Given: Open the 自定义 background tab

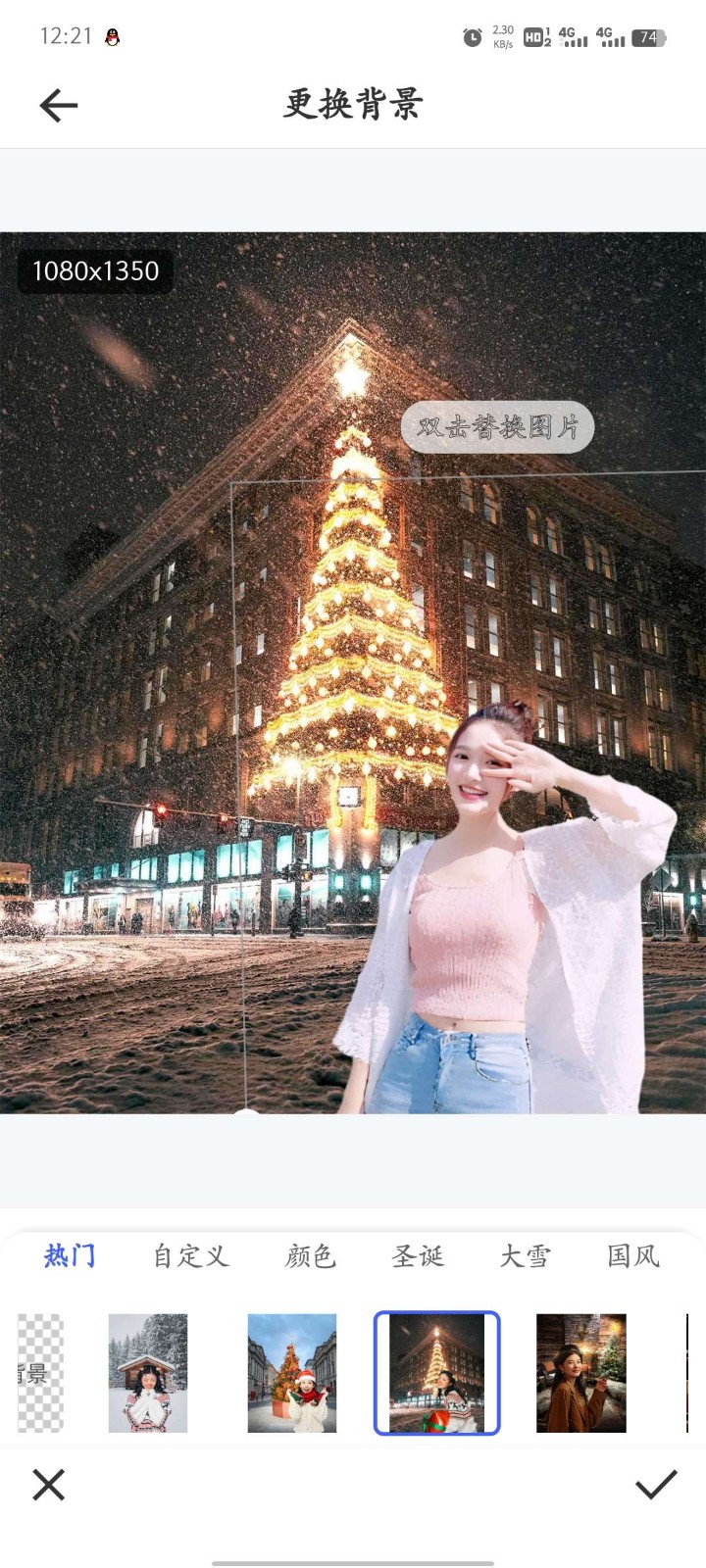Looking at the screenshot, I should 190,1255.
